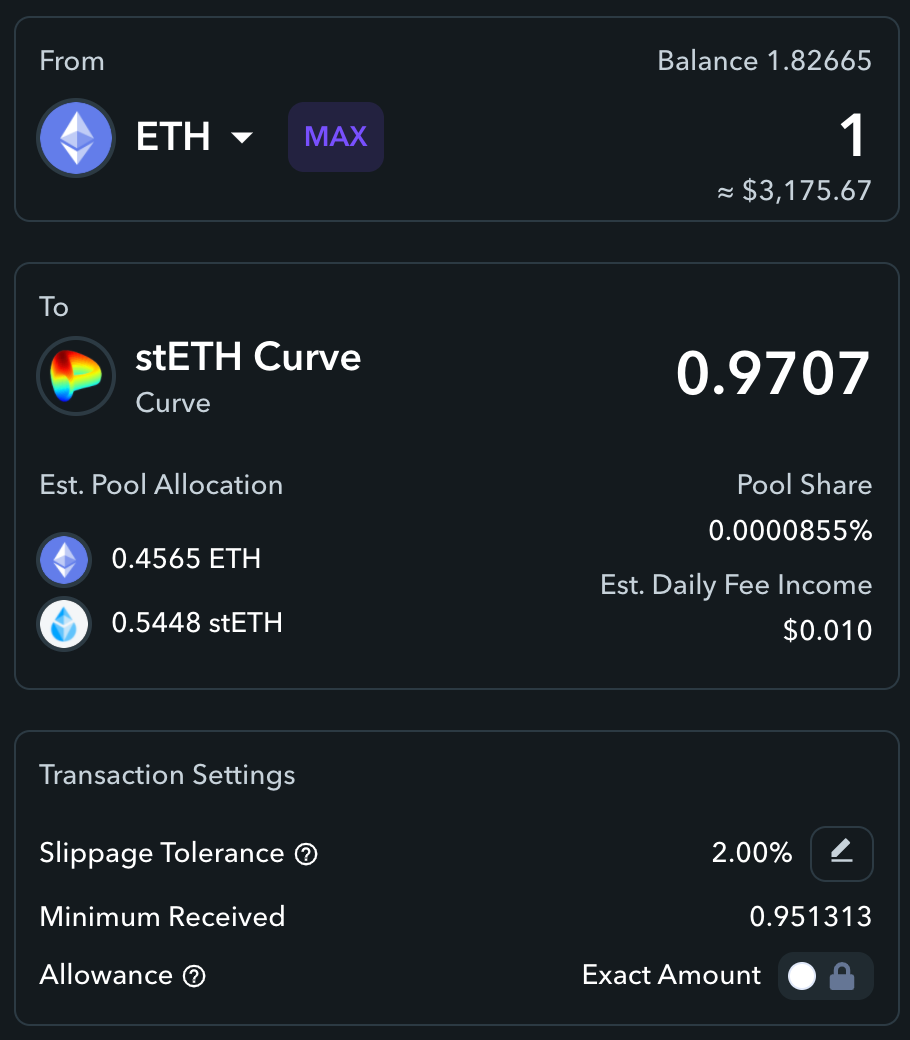Toggle the Exact Amount allowance switch
This screenshot has width=910, height=1040.
pos(824,976)
